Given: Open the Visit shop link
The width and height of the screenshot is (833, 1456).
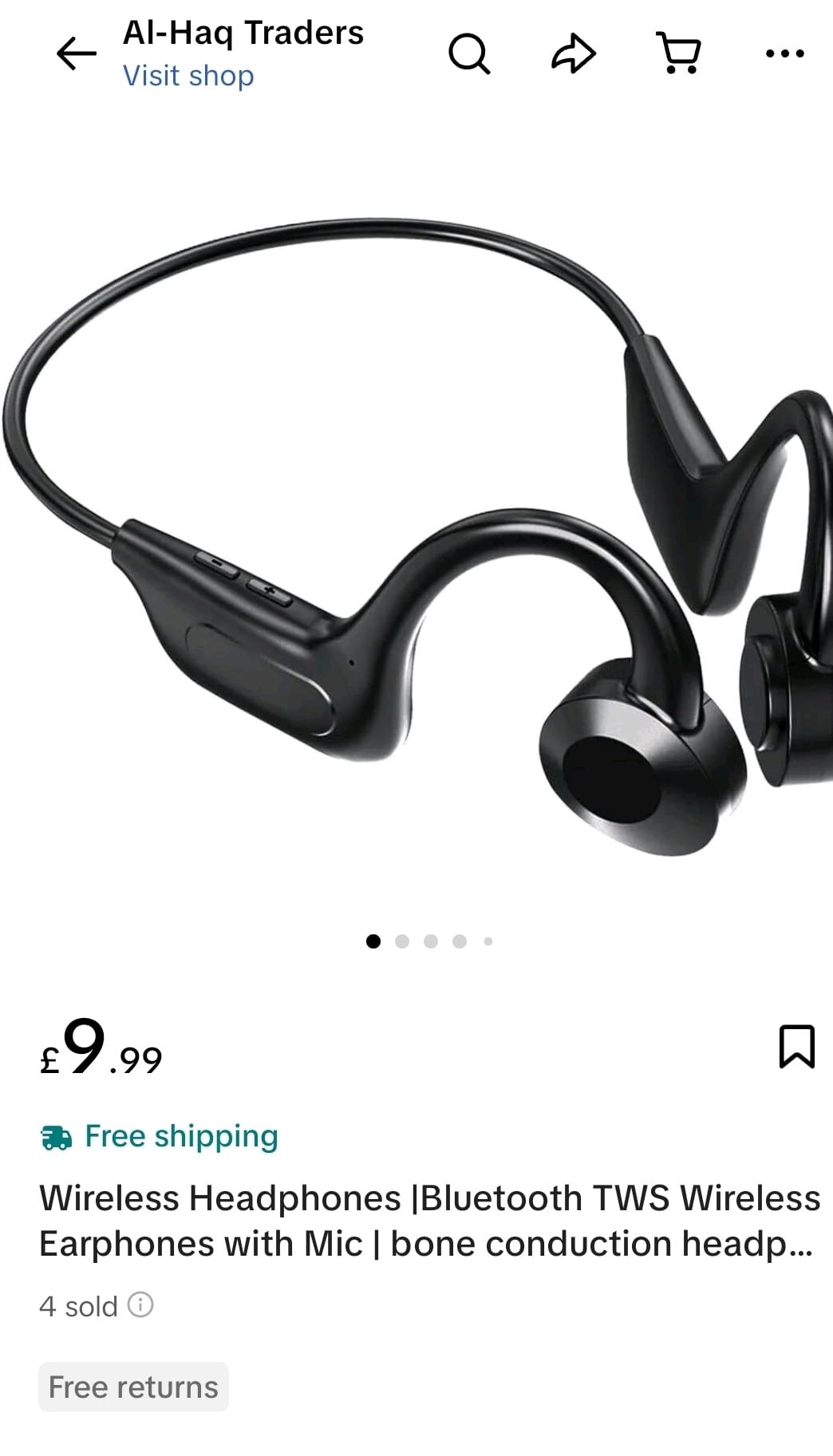Looking at the screenshot, I should (x=188, y=76).
